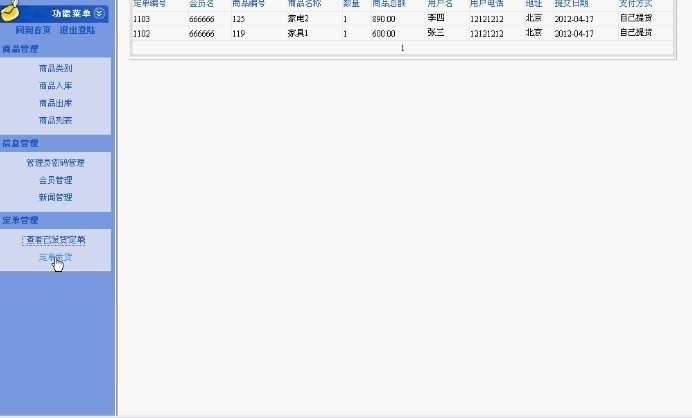This screenshot has width=692, height=418.
Task: Open 商品入库 menu item
Action: [x=55, y=86]
